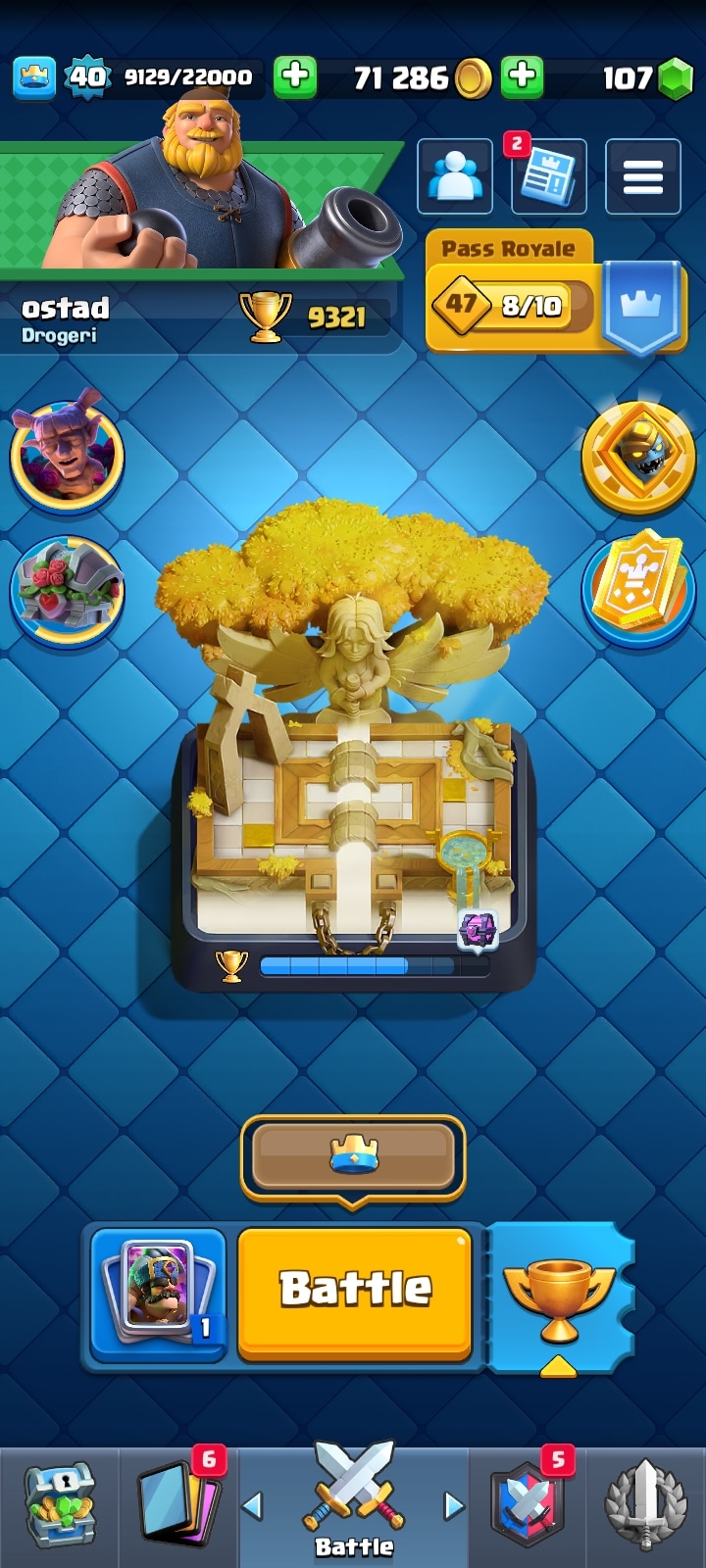Tap the crown chest button above Battle
Screen dimensions: 706x1568
(x=353, y=1156)
